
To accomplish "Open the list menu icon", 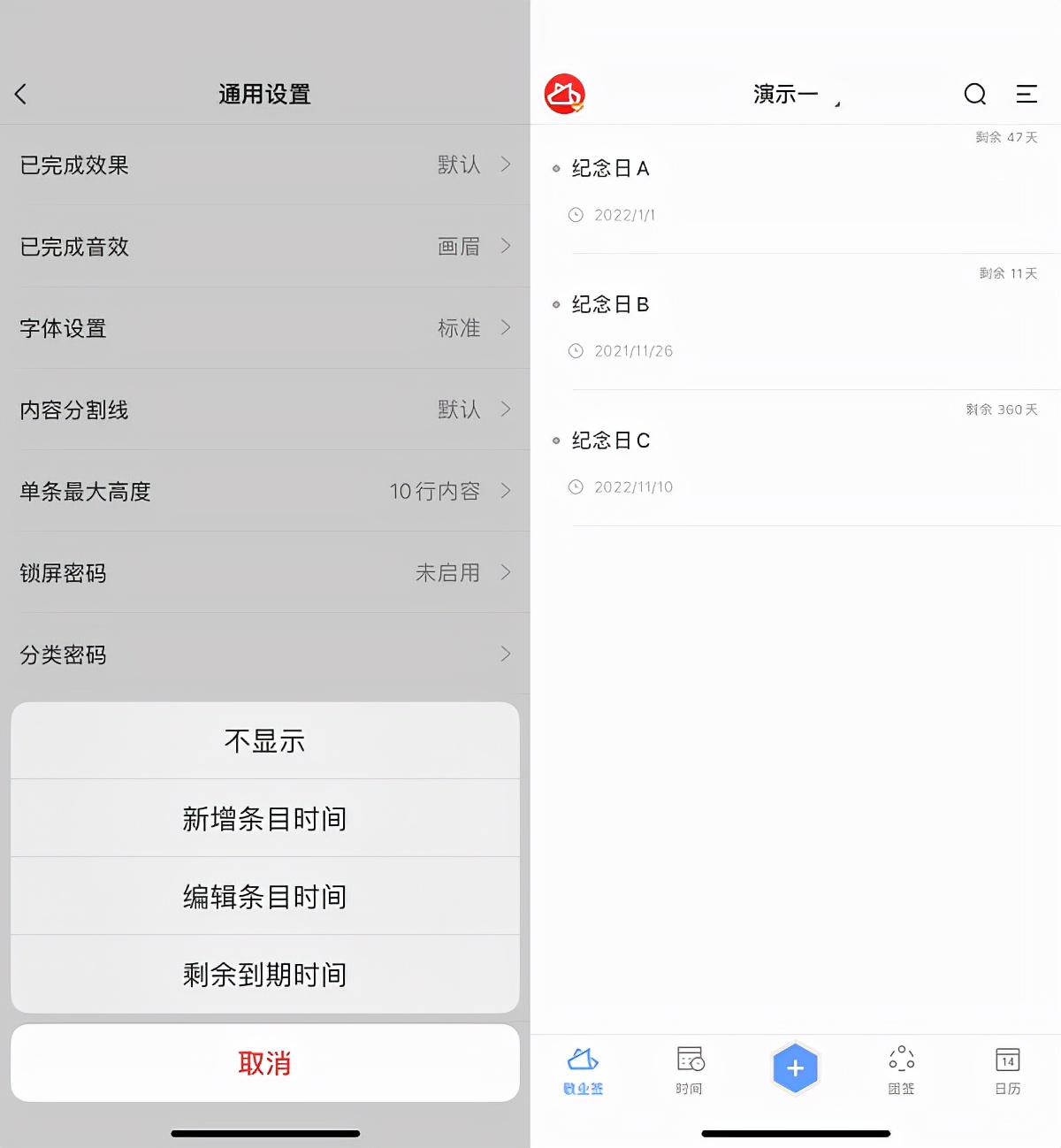I will [1026, 94].
